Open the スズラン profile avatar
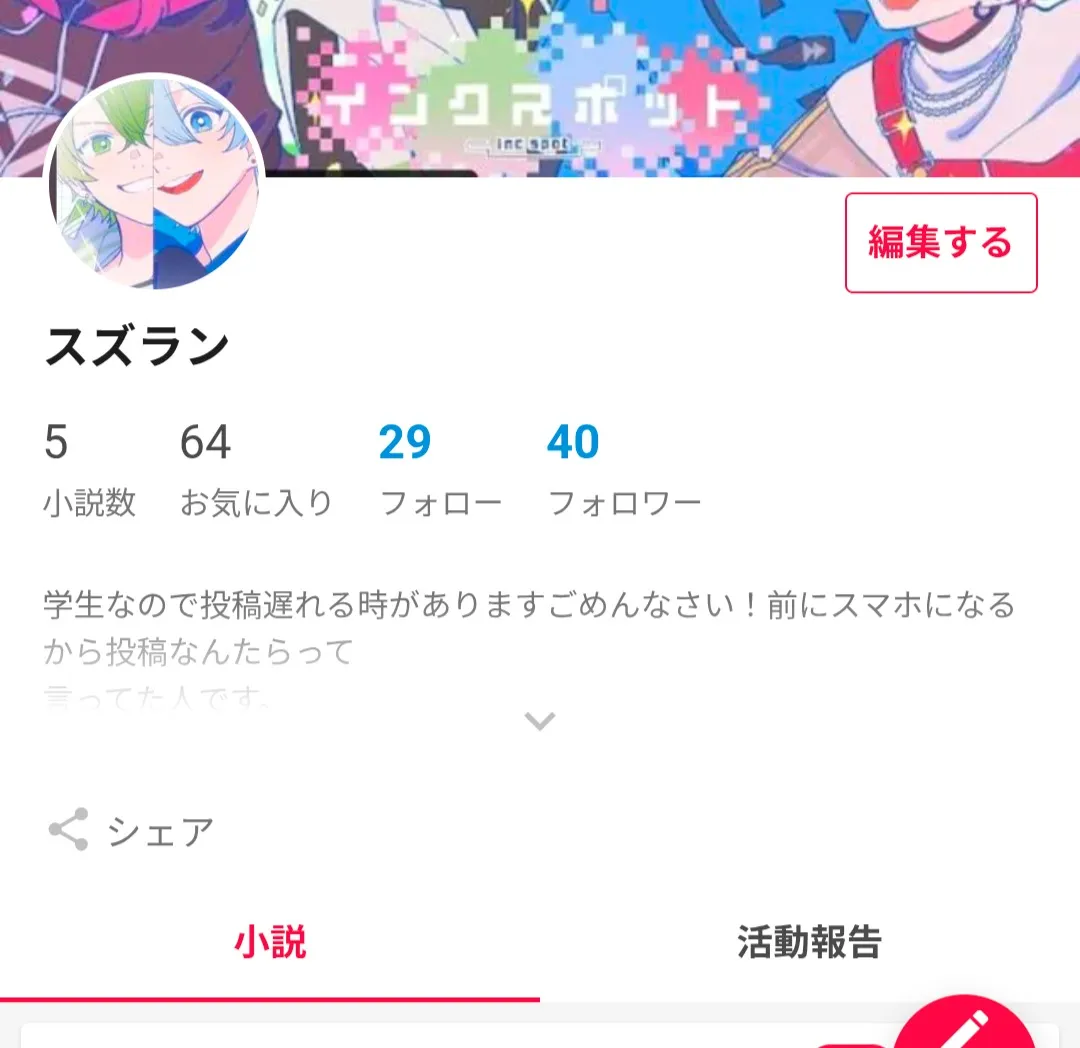The width and height of the screenshot is (1080, 1048). pyautogui.click(x=153, y=182)
